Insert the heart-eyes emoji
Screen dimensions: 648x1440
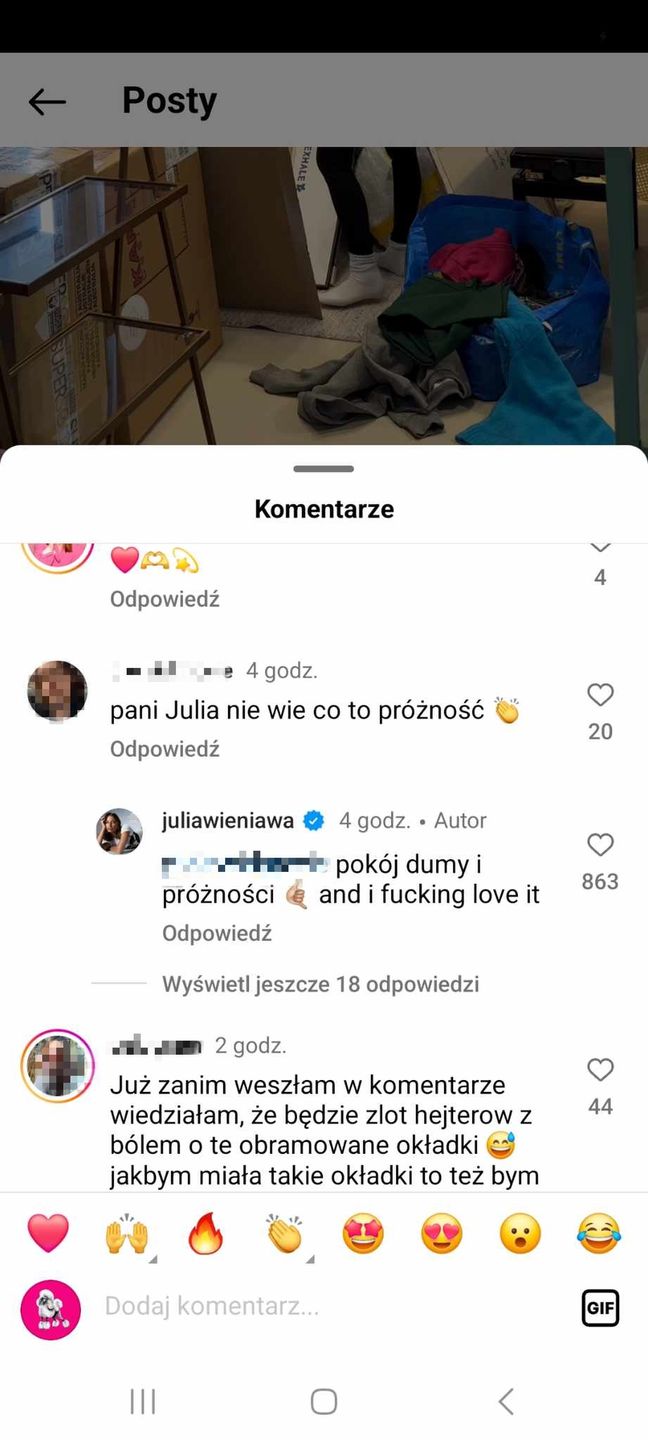[442, 1234]
